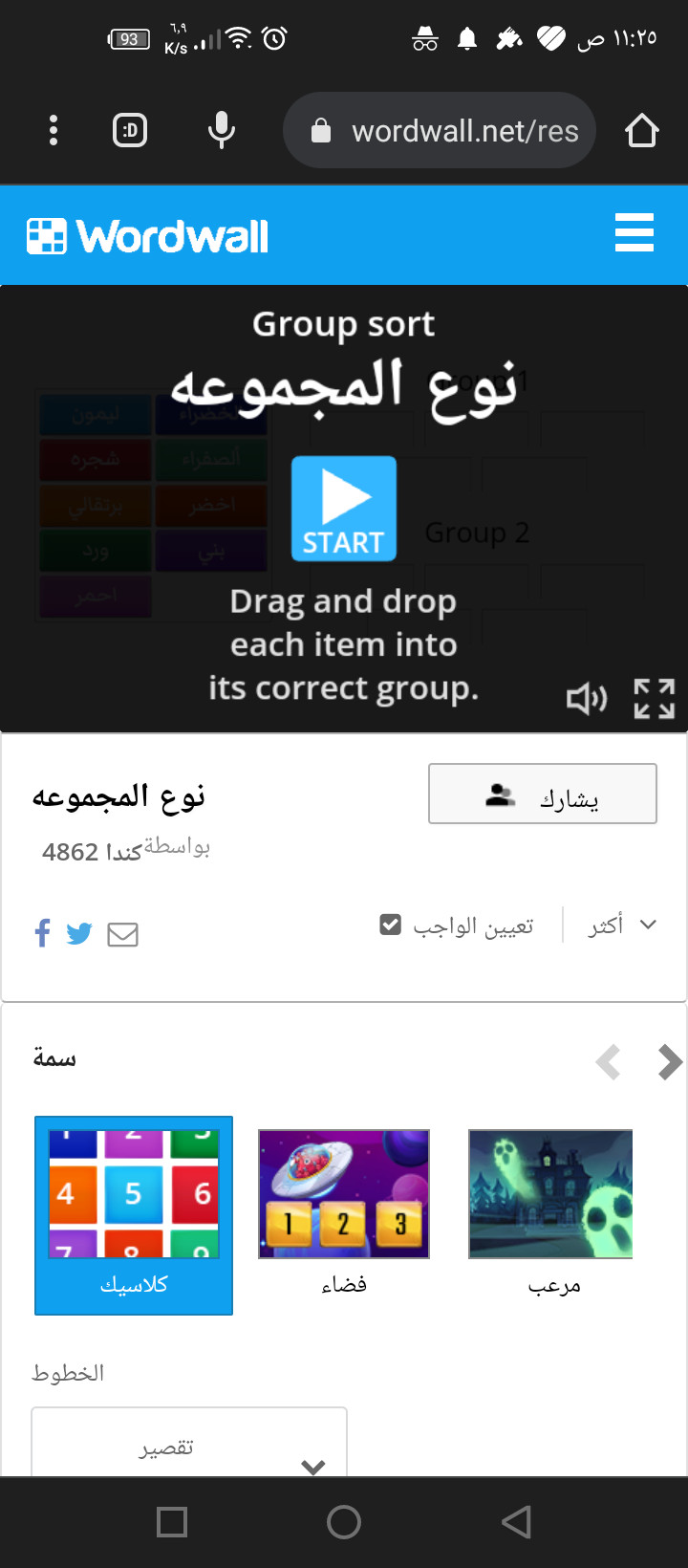Mute the game sound
Screen dimensions: 688x1568
coord(586,699)
